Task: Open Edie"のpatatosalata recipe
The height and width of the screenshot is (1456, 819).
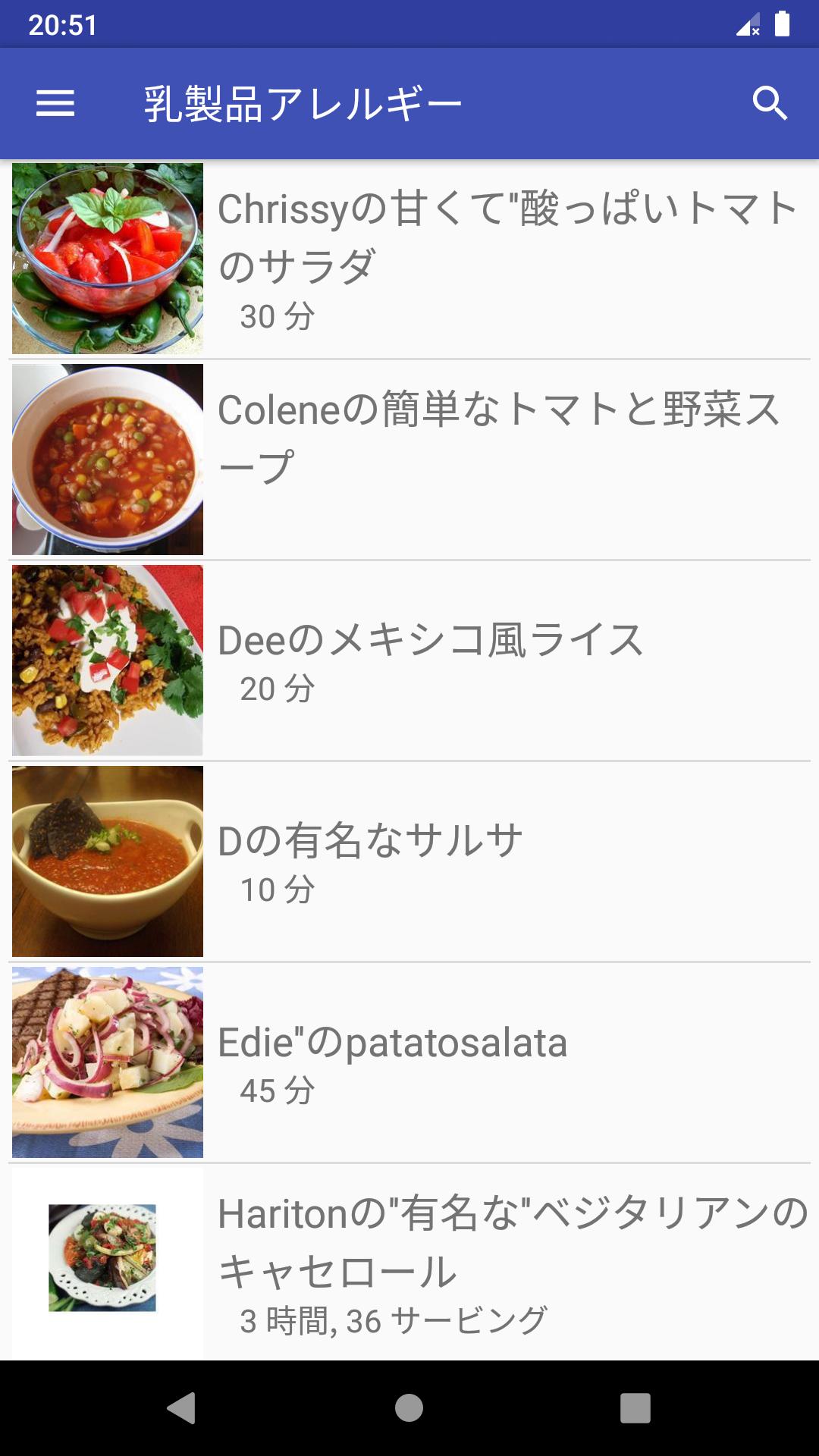Action: point(409,1062)
